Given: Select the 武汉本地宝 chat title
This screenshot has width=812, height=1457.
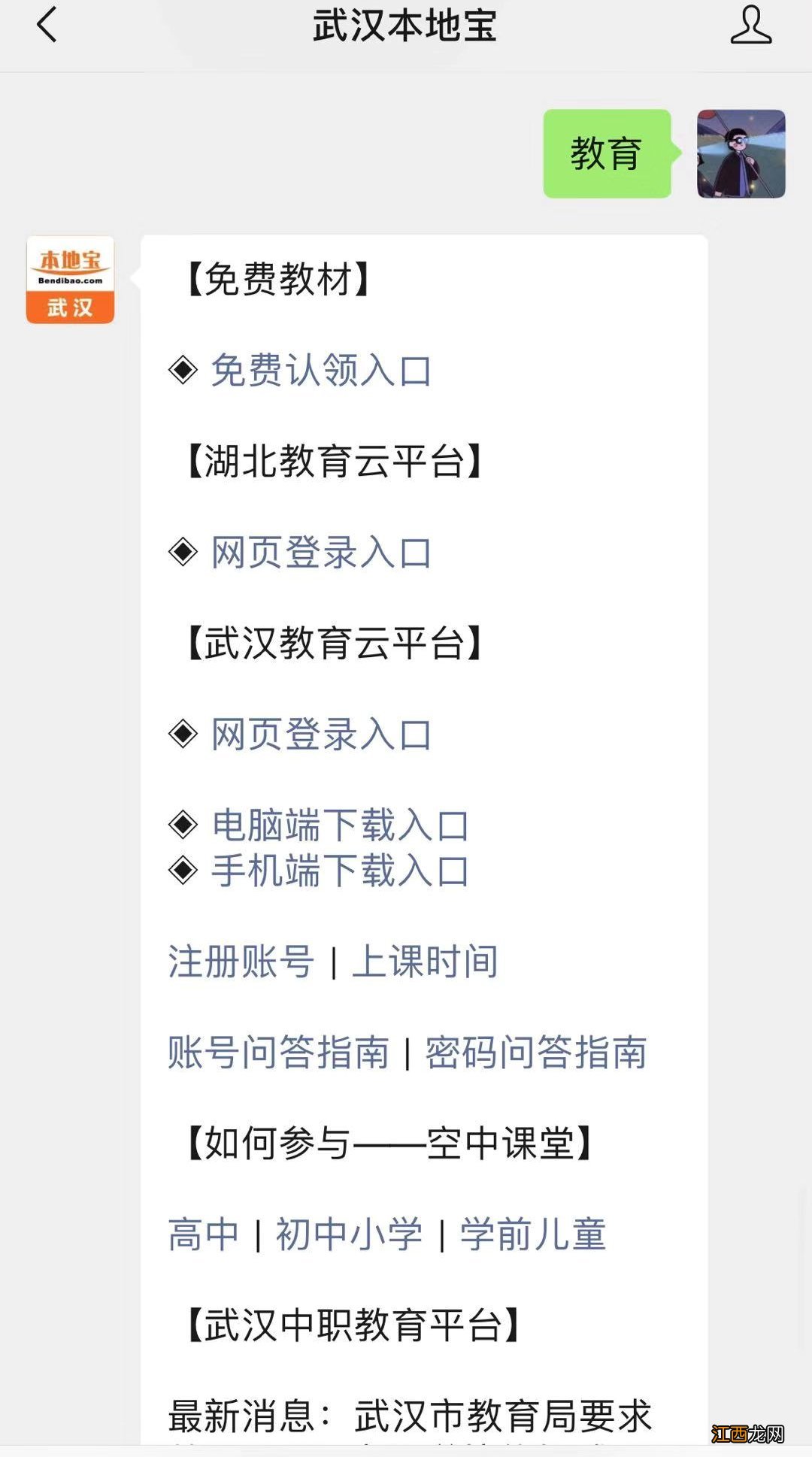Looking at the screenshot, I should click(406, 25).
